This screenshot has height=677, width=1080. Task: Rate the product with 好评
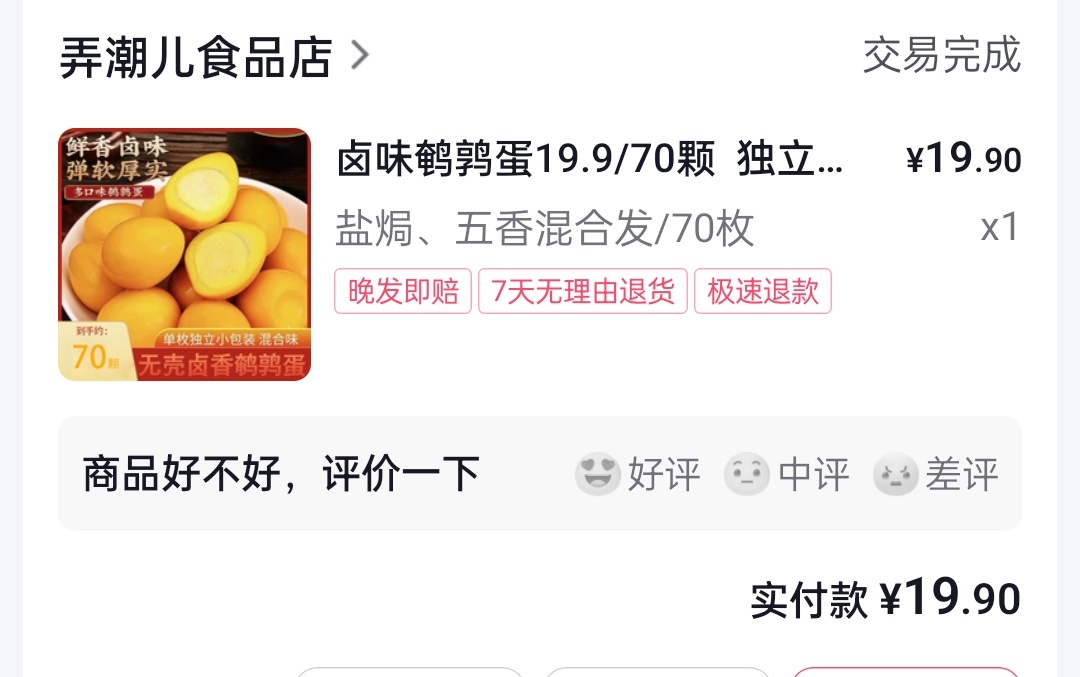(638, 474)
